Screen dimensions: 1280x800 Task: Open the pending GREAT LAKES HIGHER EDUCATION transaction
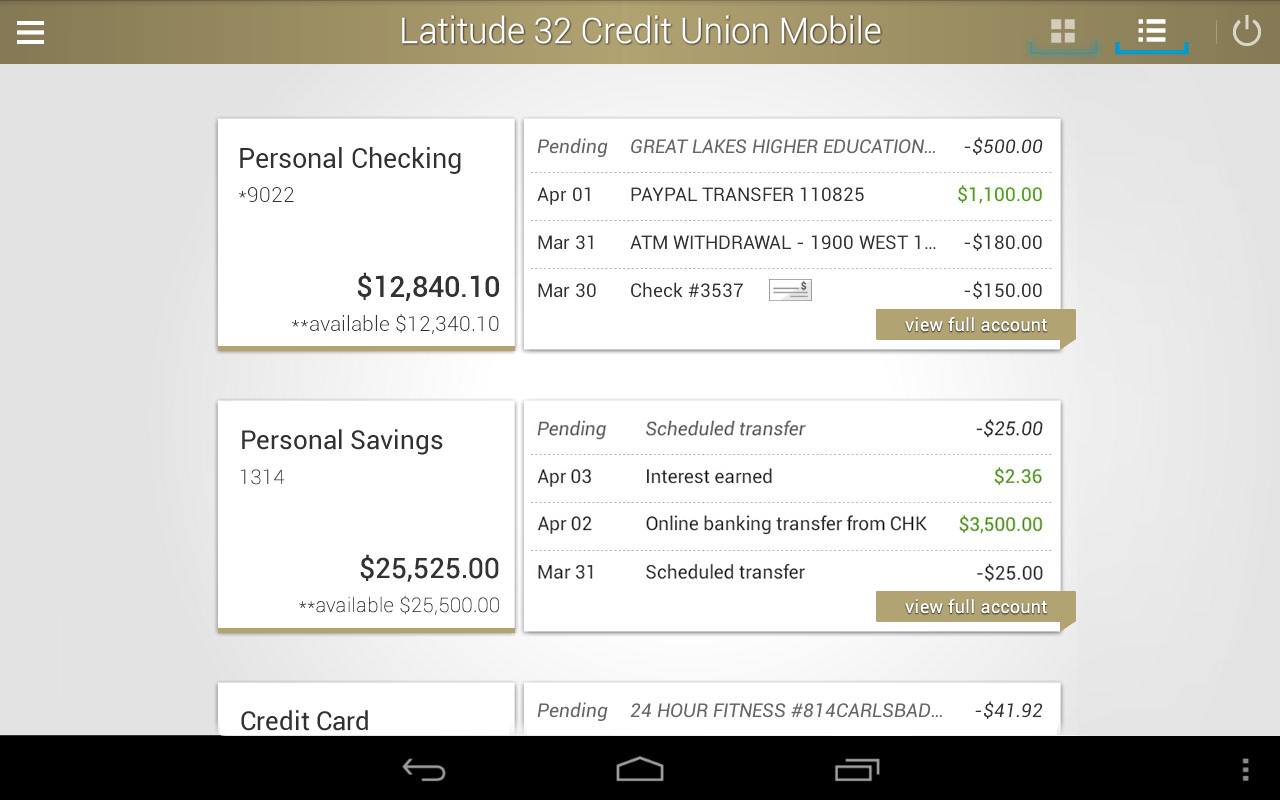[790, 147]
